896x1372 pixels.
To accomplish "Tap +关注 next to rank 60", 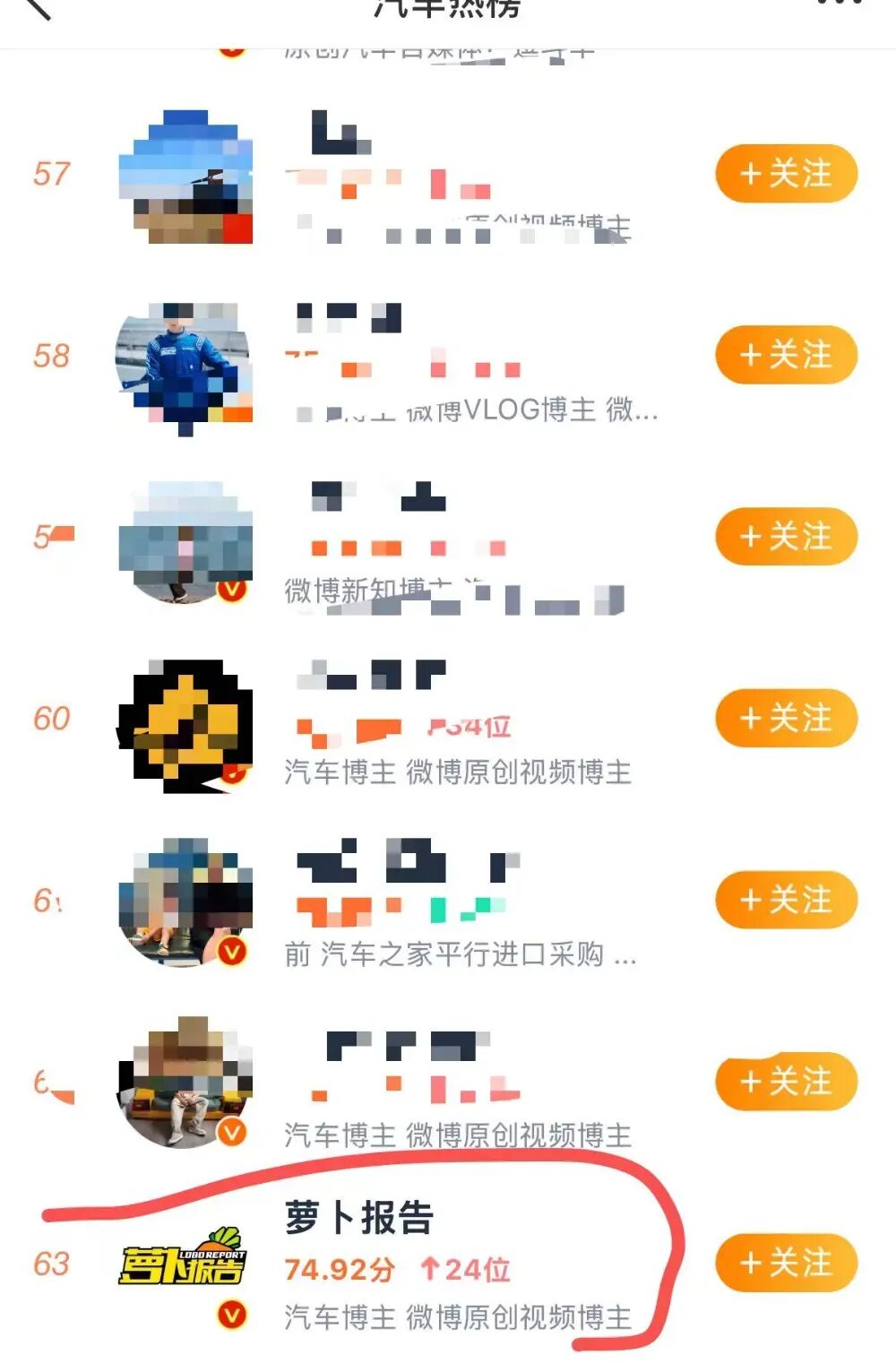I will pos(786,718).
